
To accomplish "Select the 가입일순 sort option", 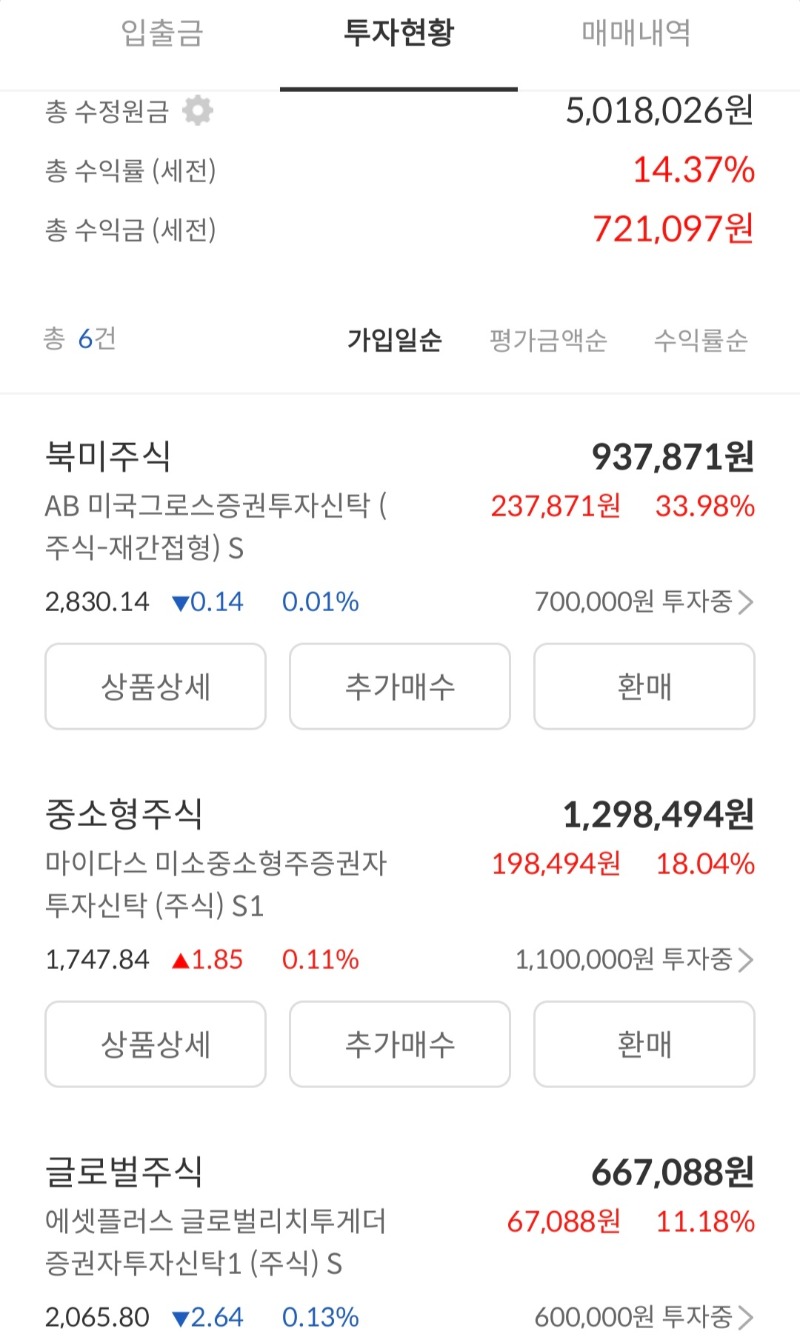I will [394, 340].
